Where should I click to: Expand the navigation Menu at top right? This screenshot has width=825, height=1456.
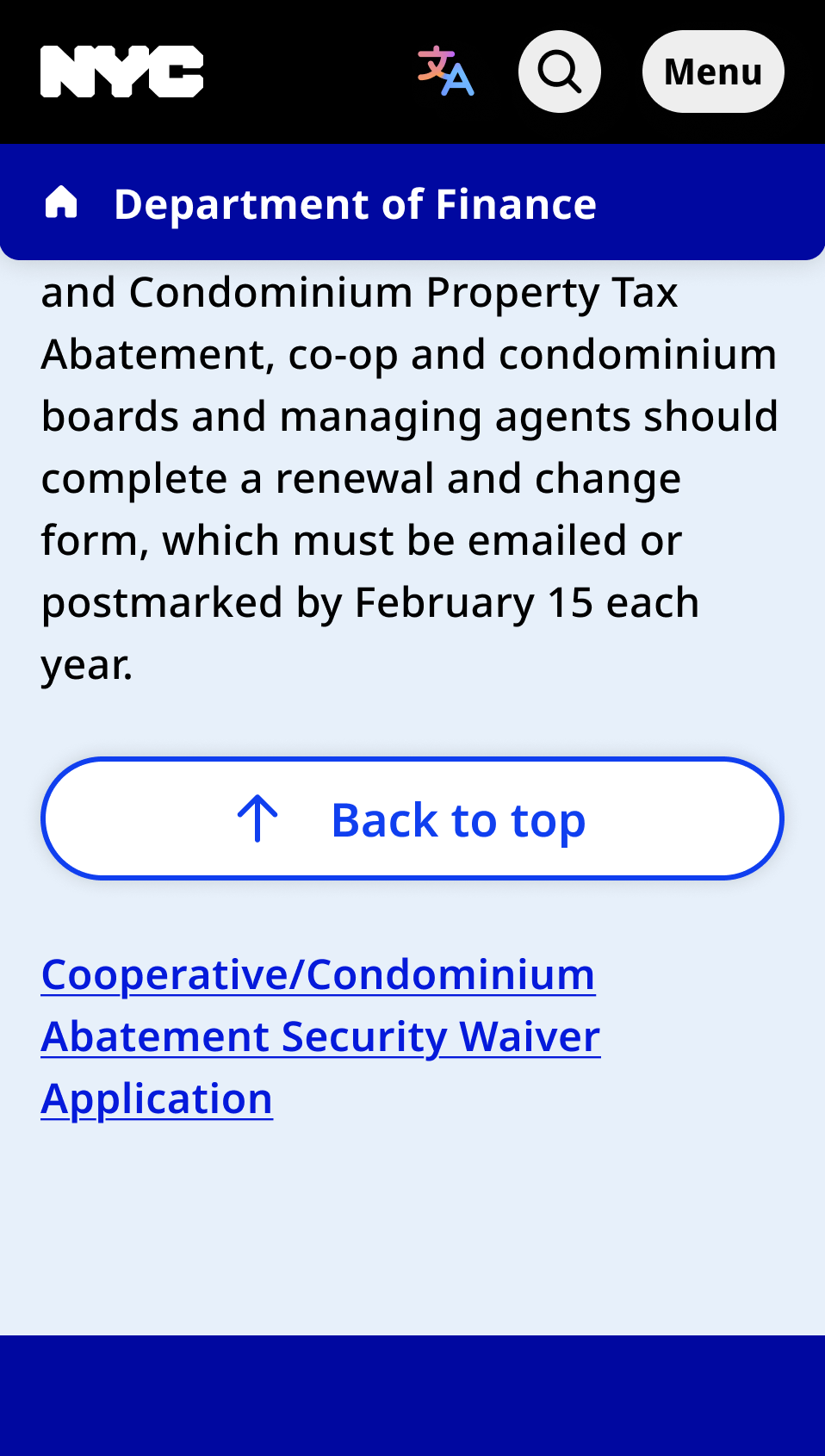[x=712, y=71]
